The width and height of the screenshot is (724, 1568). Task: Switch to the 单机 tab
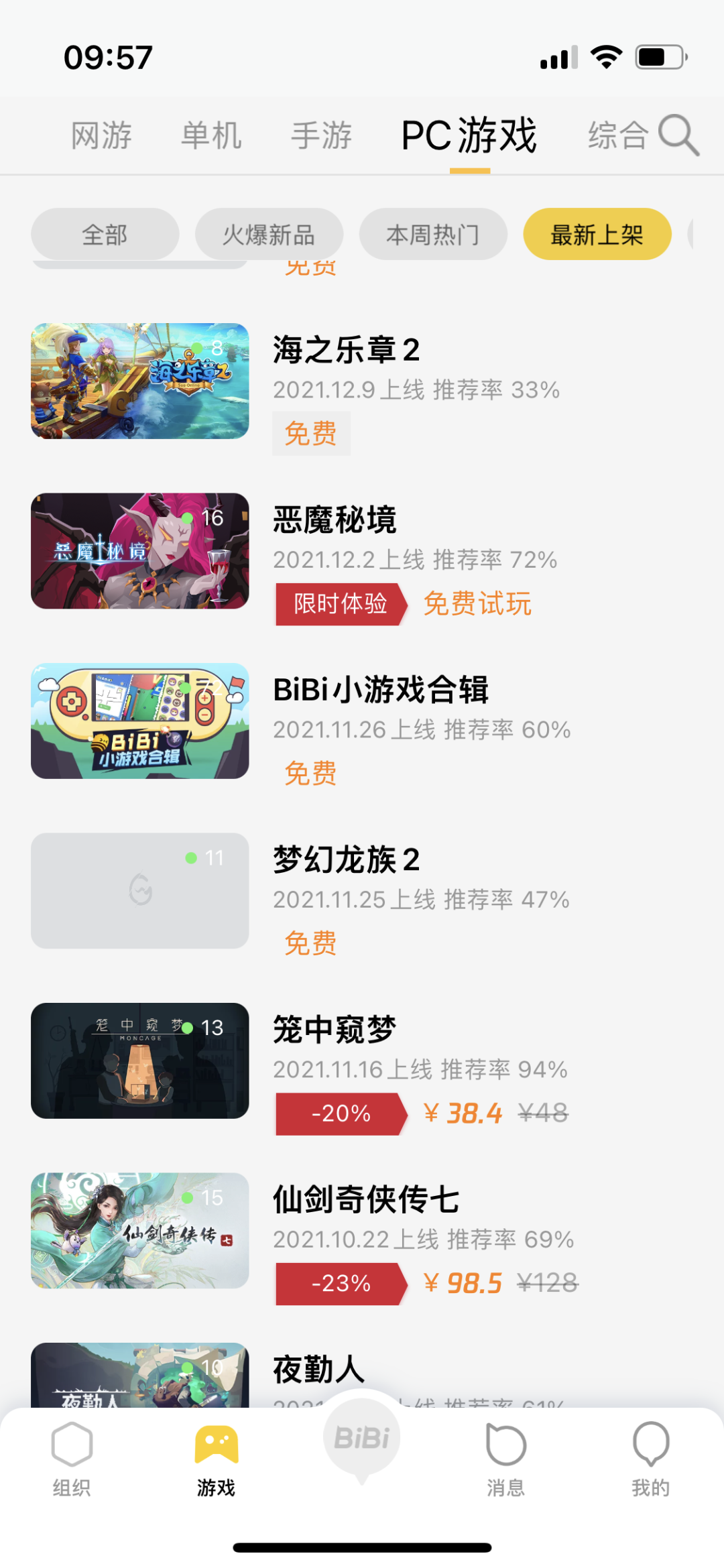(210, 135)
